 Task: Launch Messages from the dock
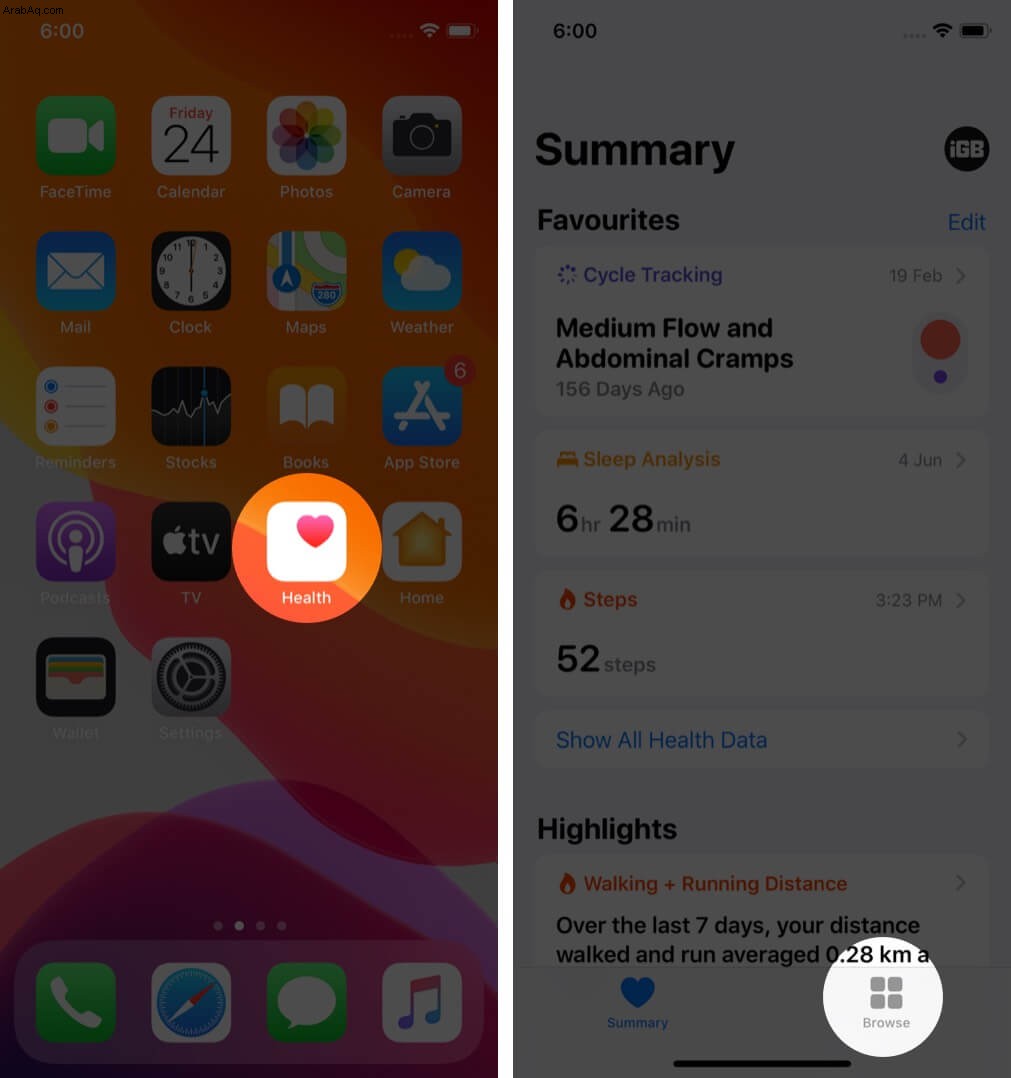pos(306,1003)
